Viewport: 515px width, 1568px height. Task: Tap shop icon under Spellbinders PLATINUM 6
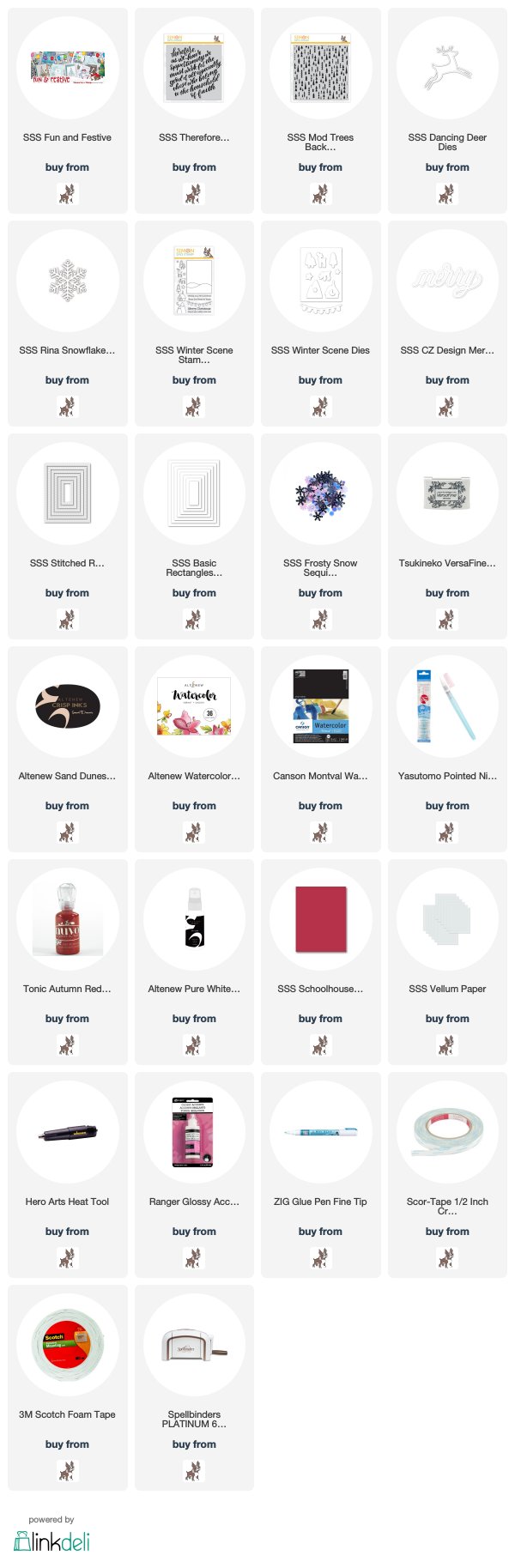[x=194, y=1470]
